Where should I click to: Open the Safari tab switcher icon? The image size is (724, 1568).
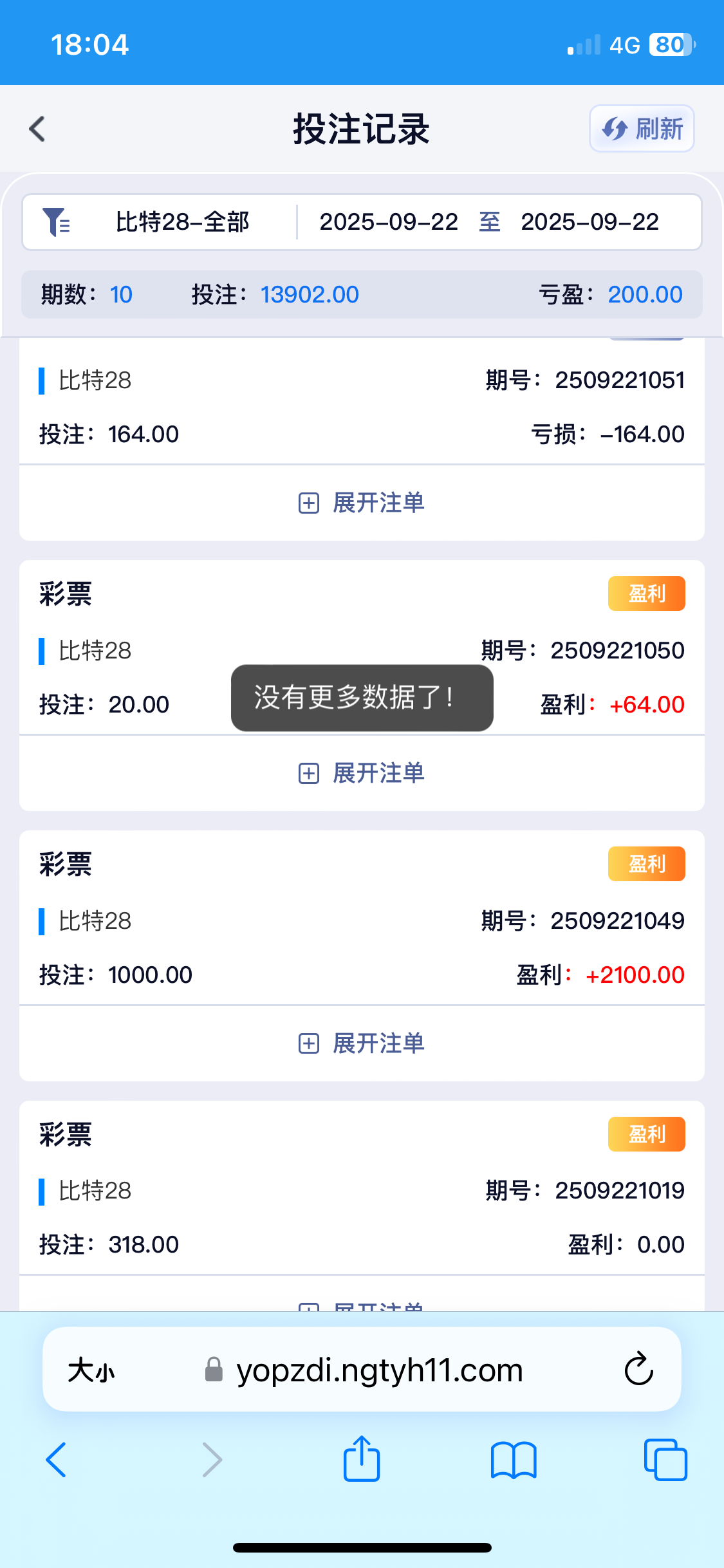[665, 1459]
